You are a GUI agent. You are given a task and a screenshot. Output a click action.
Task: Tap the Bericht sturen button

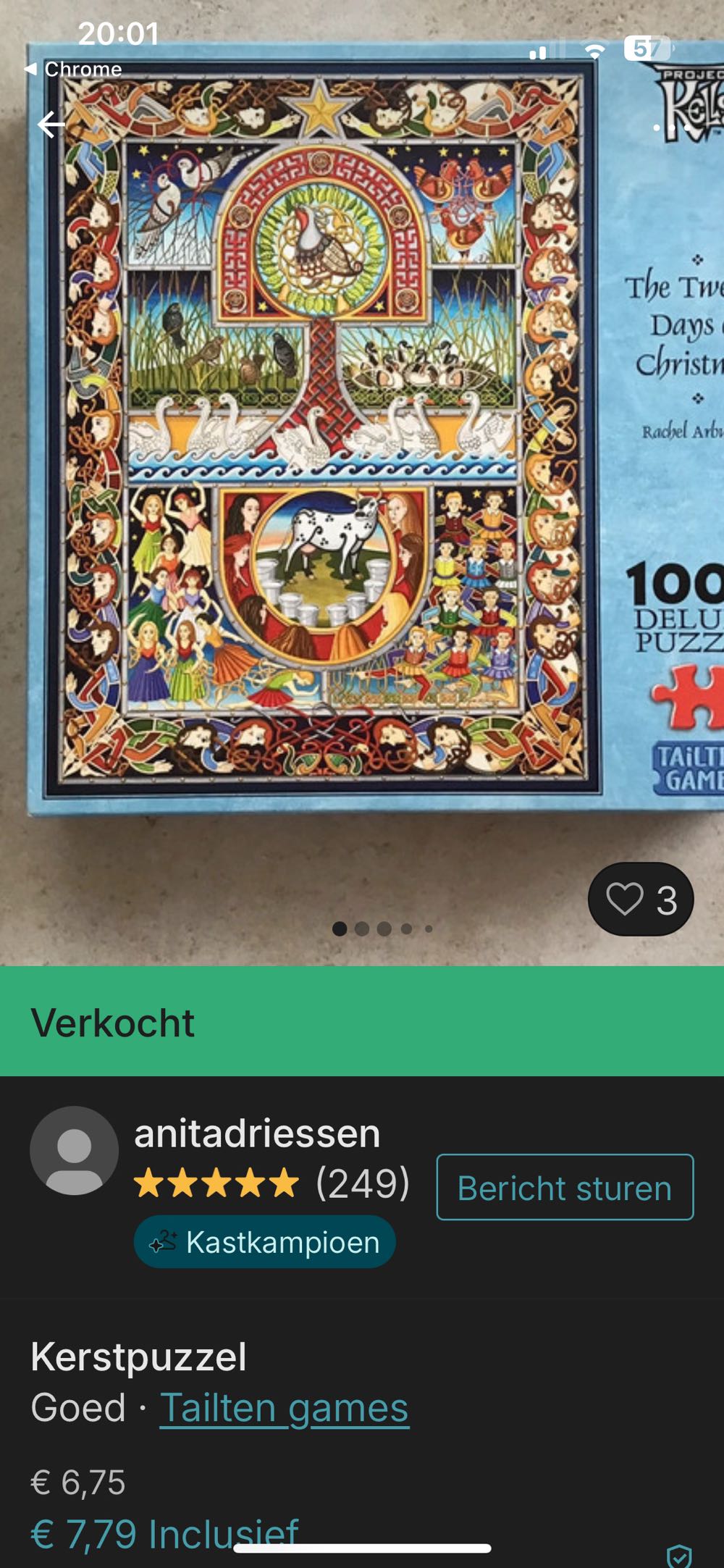coord(565,1188)
